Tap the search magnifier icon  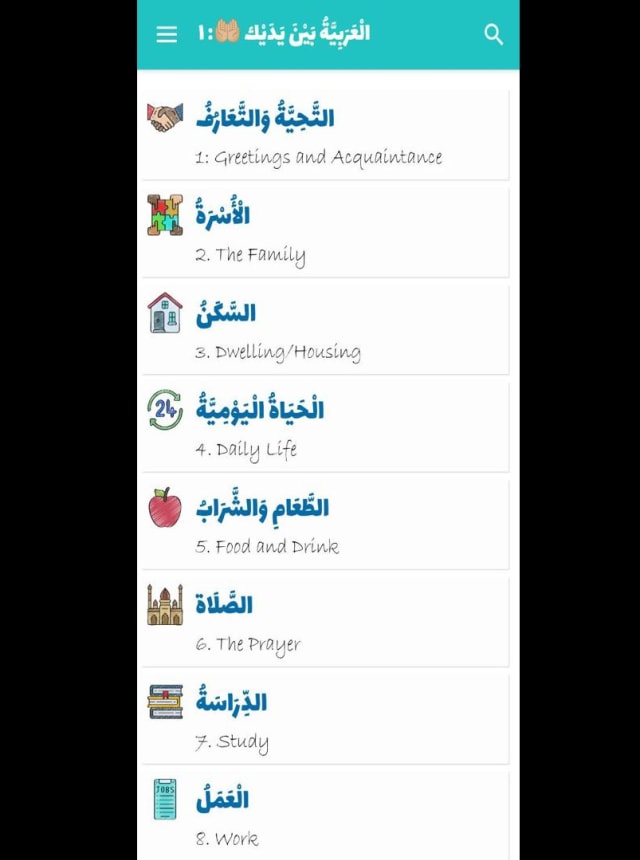point(493,34)
